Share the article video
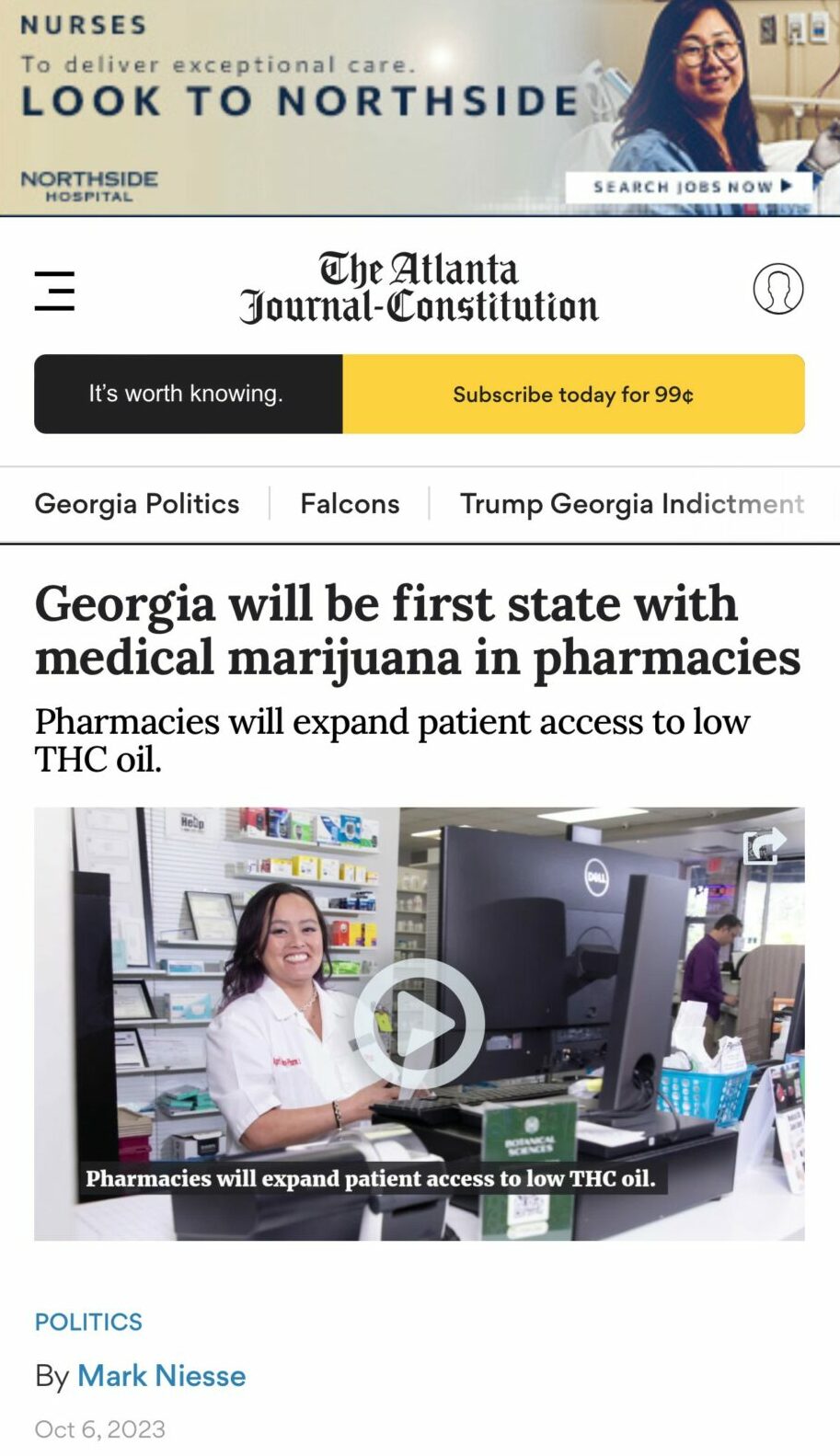Image resolution: width=840 pixels, height=1456 pixels. [764, 845]
